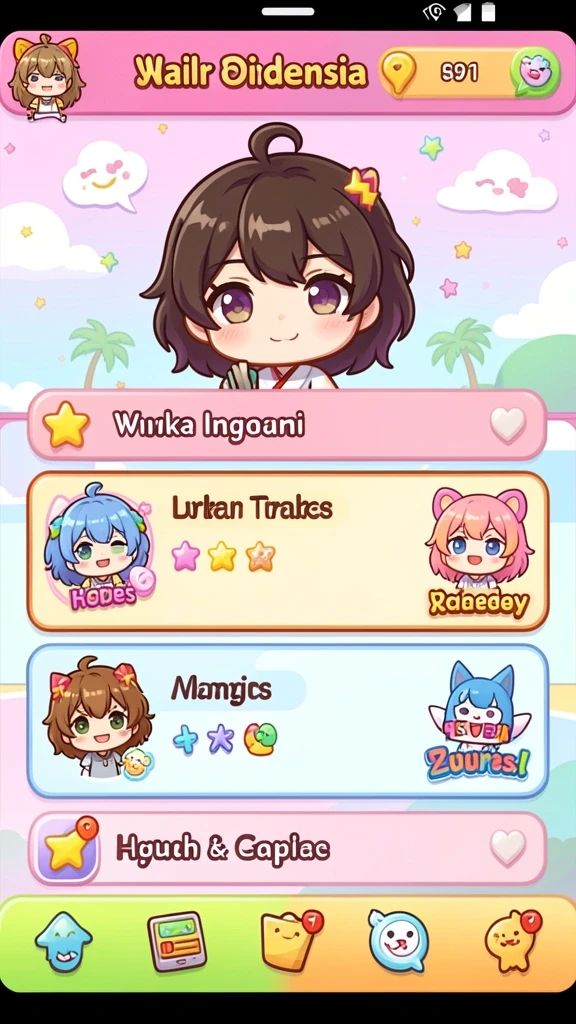The image size is (576, 1024).
Task: Open the profile avatar with cat ears
Action: [46, 77]
